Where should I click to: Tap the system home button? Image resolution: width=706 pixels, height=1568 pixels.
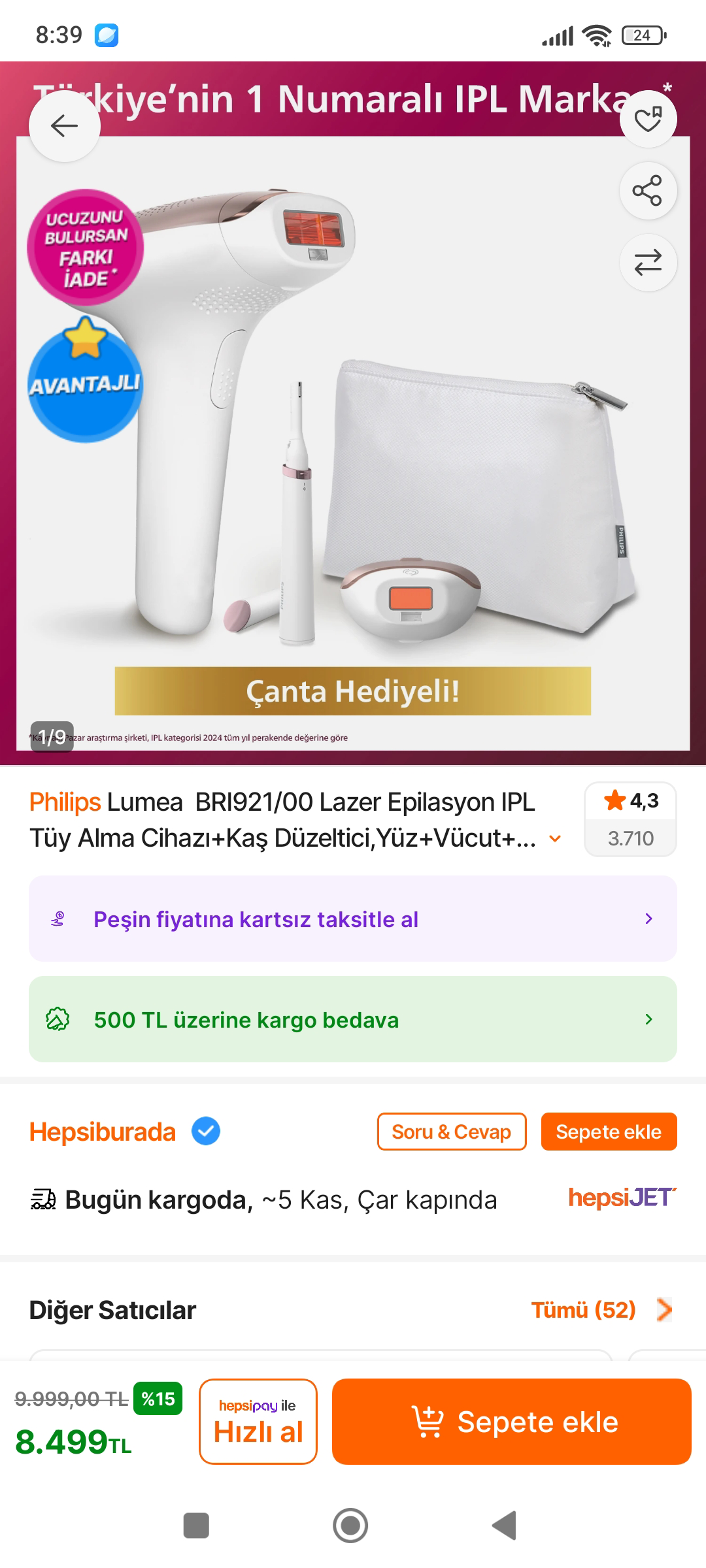tap(350, 1526)
